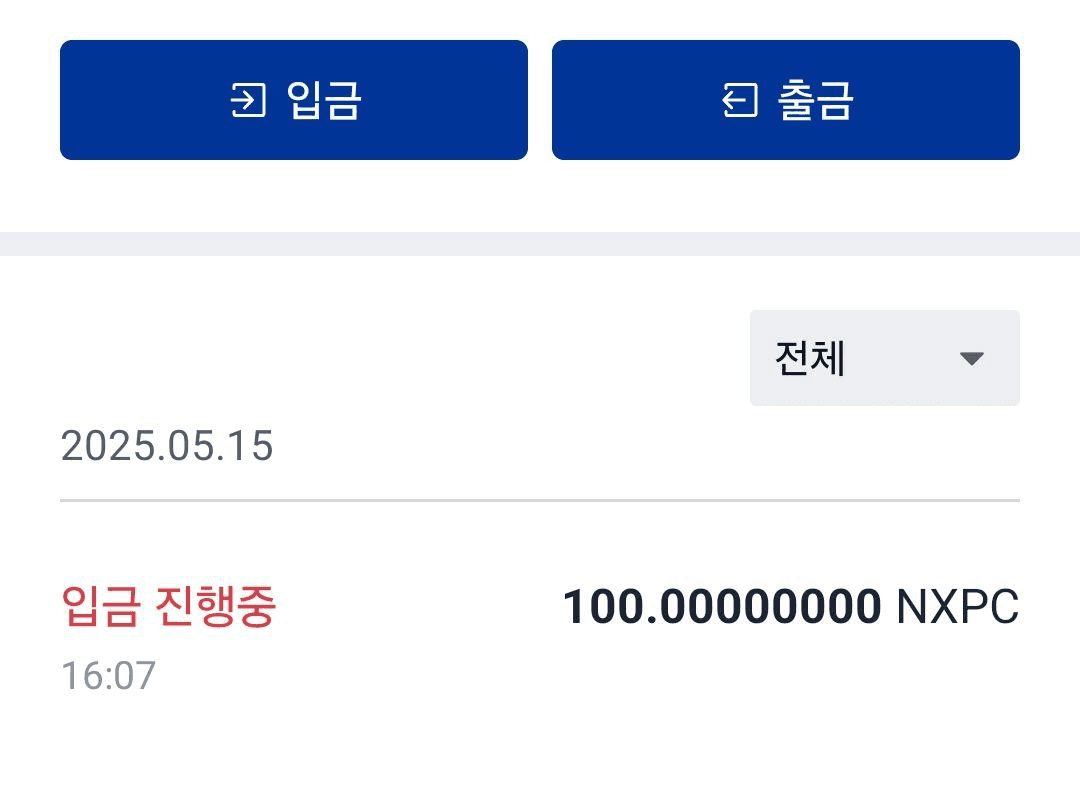Viewport: 1080px width, 804px height.
Task: Tap the 출금 withdraw button
Action: (x=785, y=100)
